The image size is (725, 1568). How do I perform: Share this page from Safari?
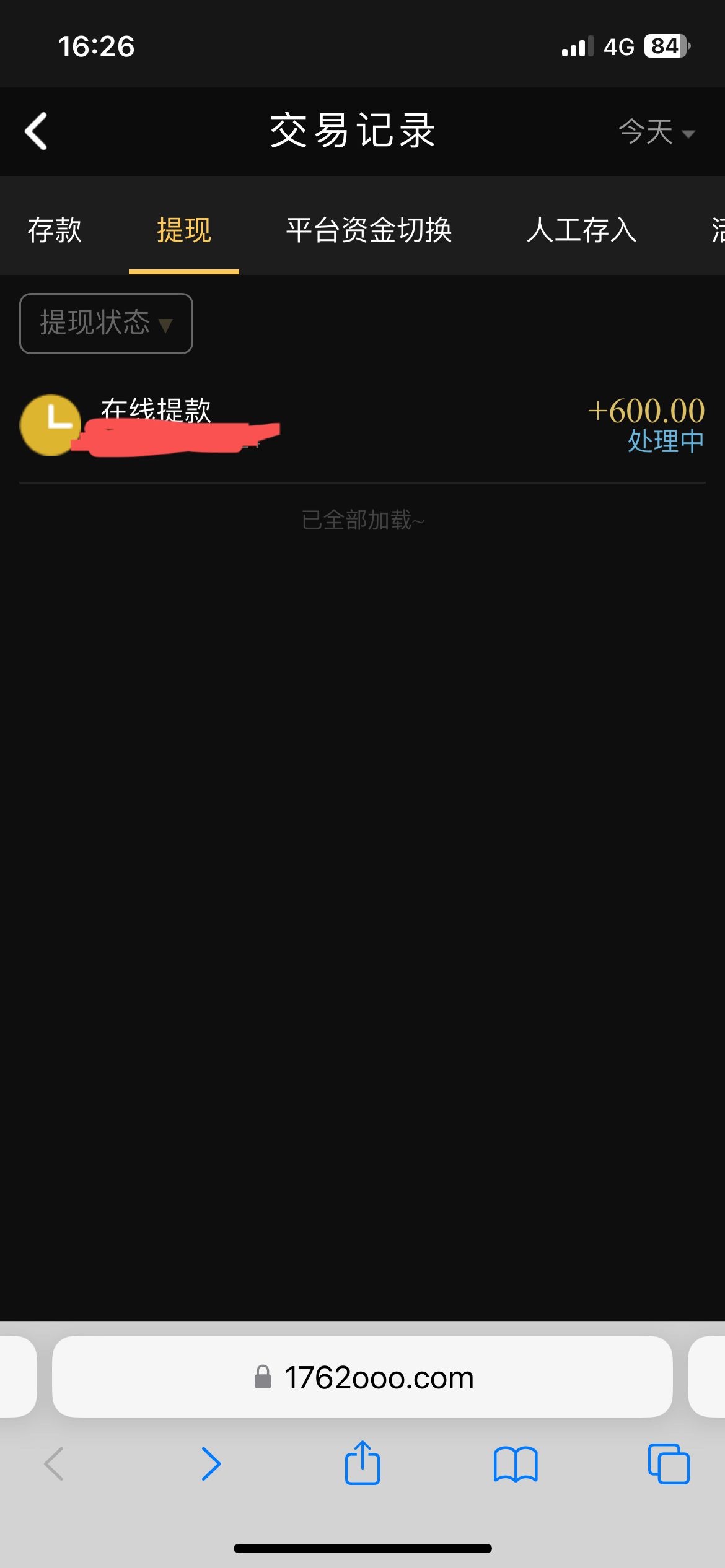(362, 1464)
